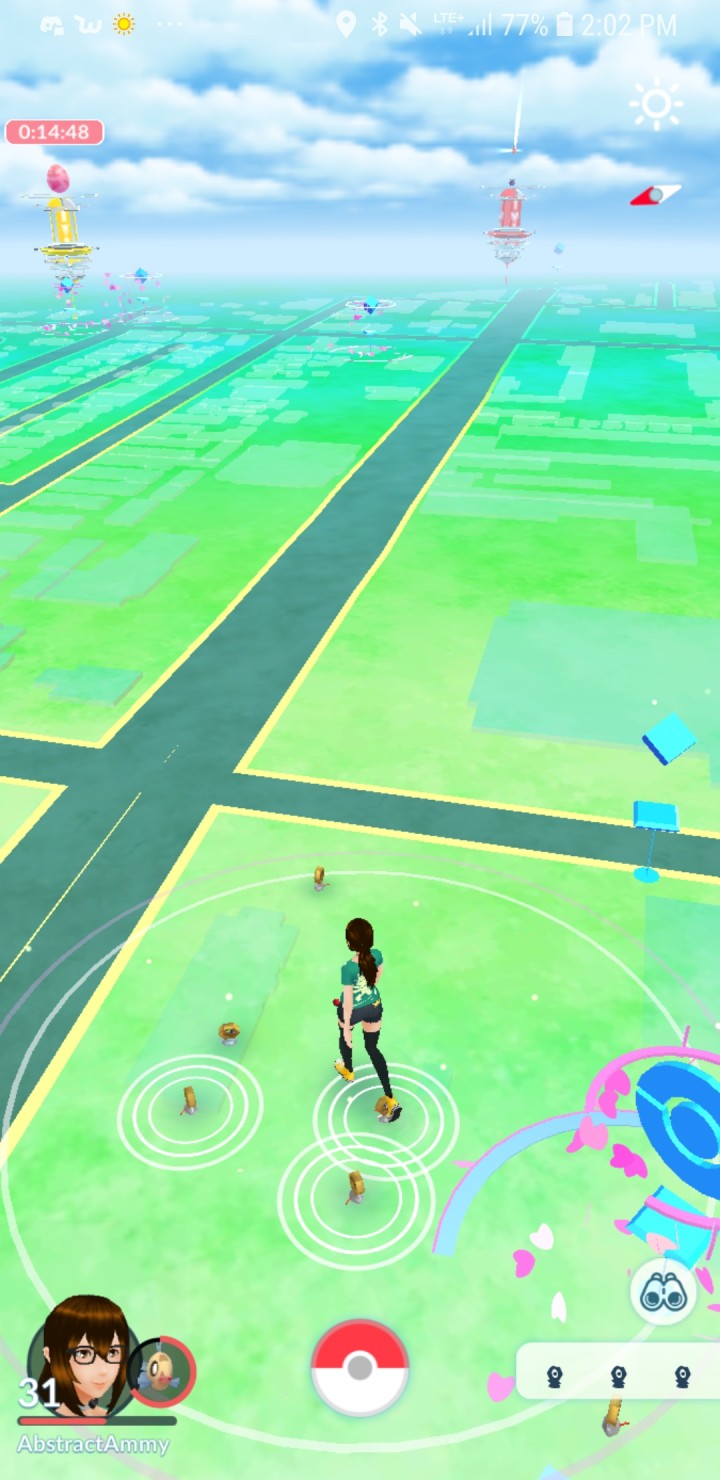Open the main menu Poké Ball button
Image resolution: width=720 pixels, height=1480 pixels.
coord(360,1367)
